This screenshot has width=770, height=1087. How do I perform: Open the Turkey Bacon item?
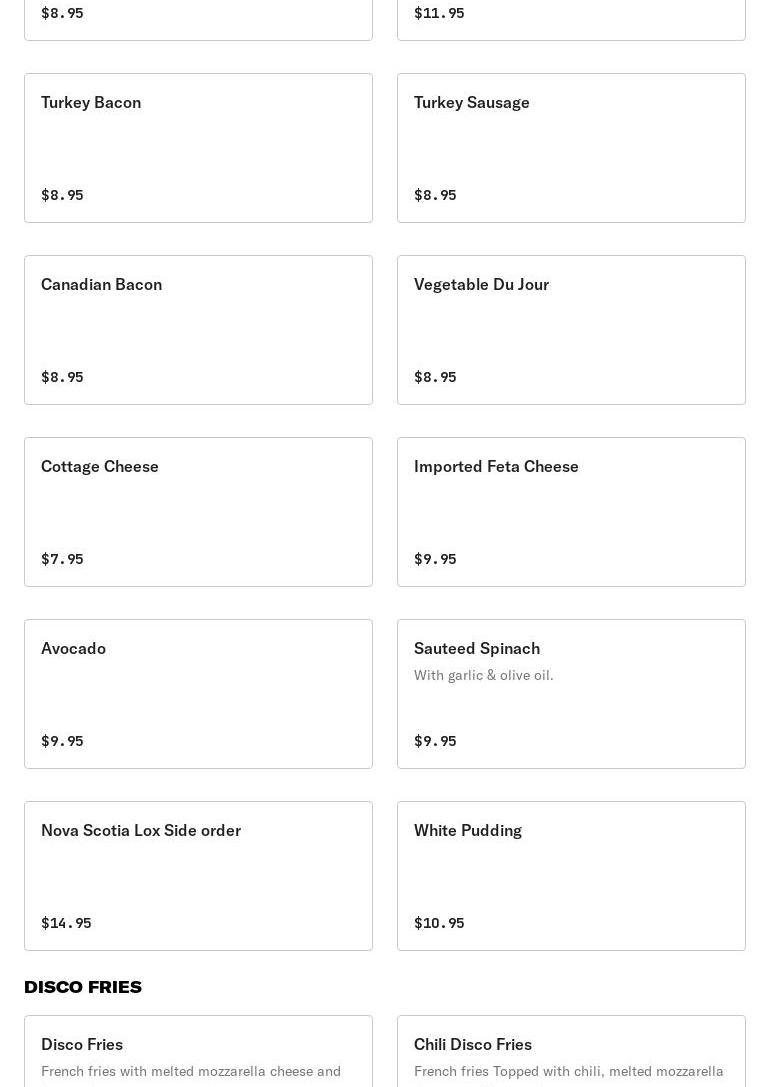coord(198,148)
